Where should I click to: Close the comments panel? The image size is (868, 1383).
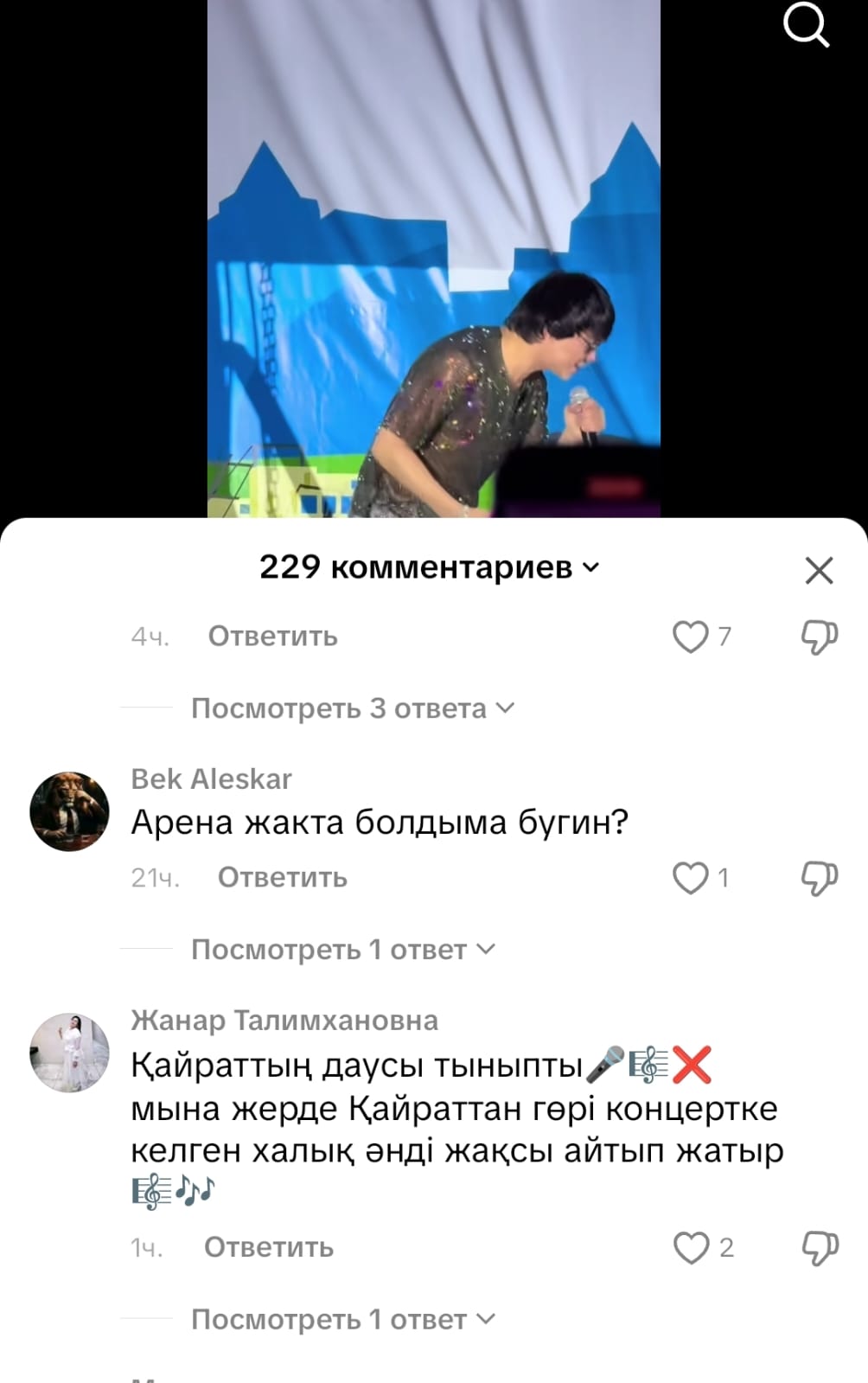(818, 571)
